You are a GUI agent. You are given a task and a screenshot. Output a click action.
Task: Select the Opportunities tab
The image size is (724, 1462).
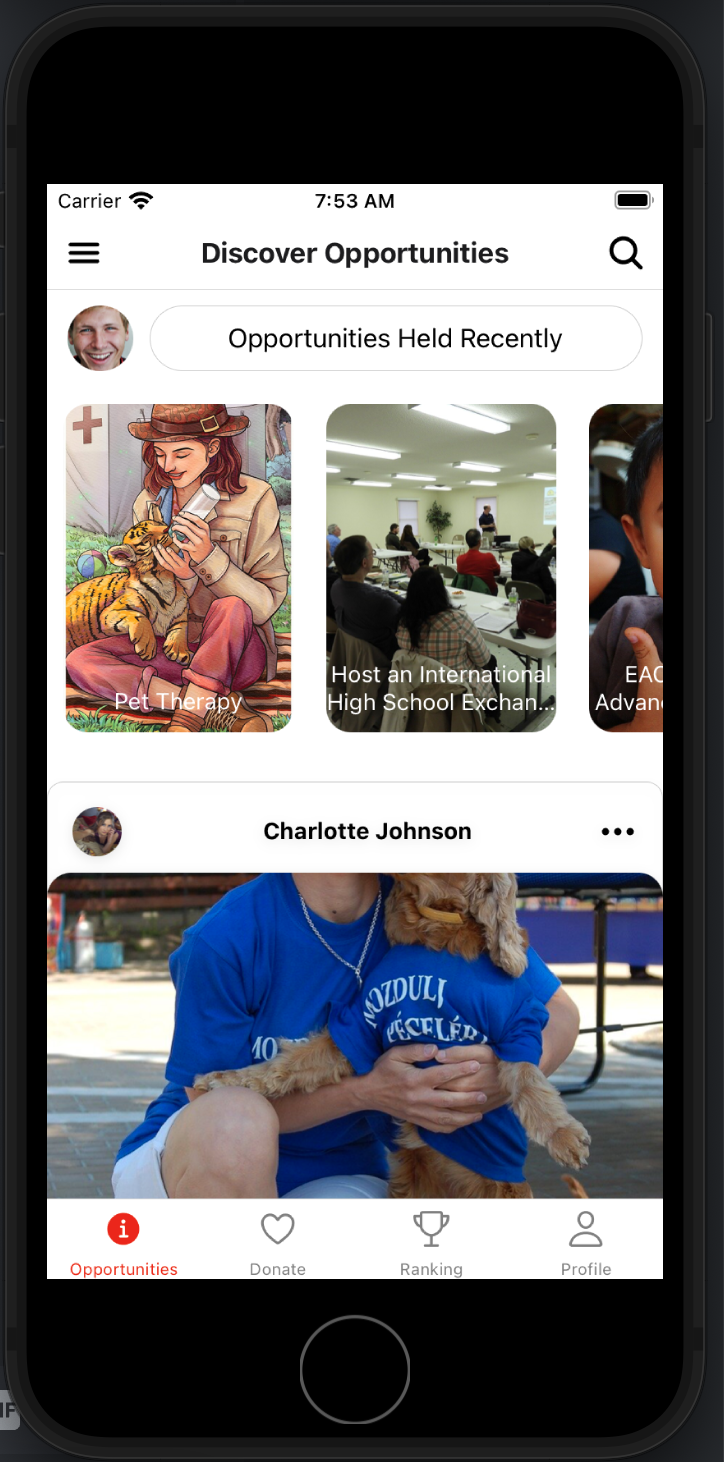click(x=123, y=1242)
